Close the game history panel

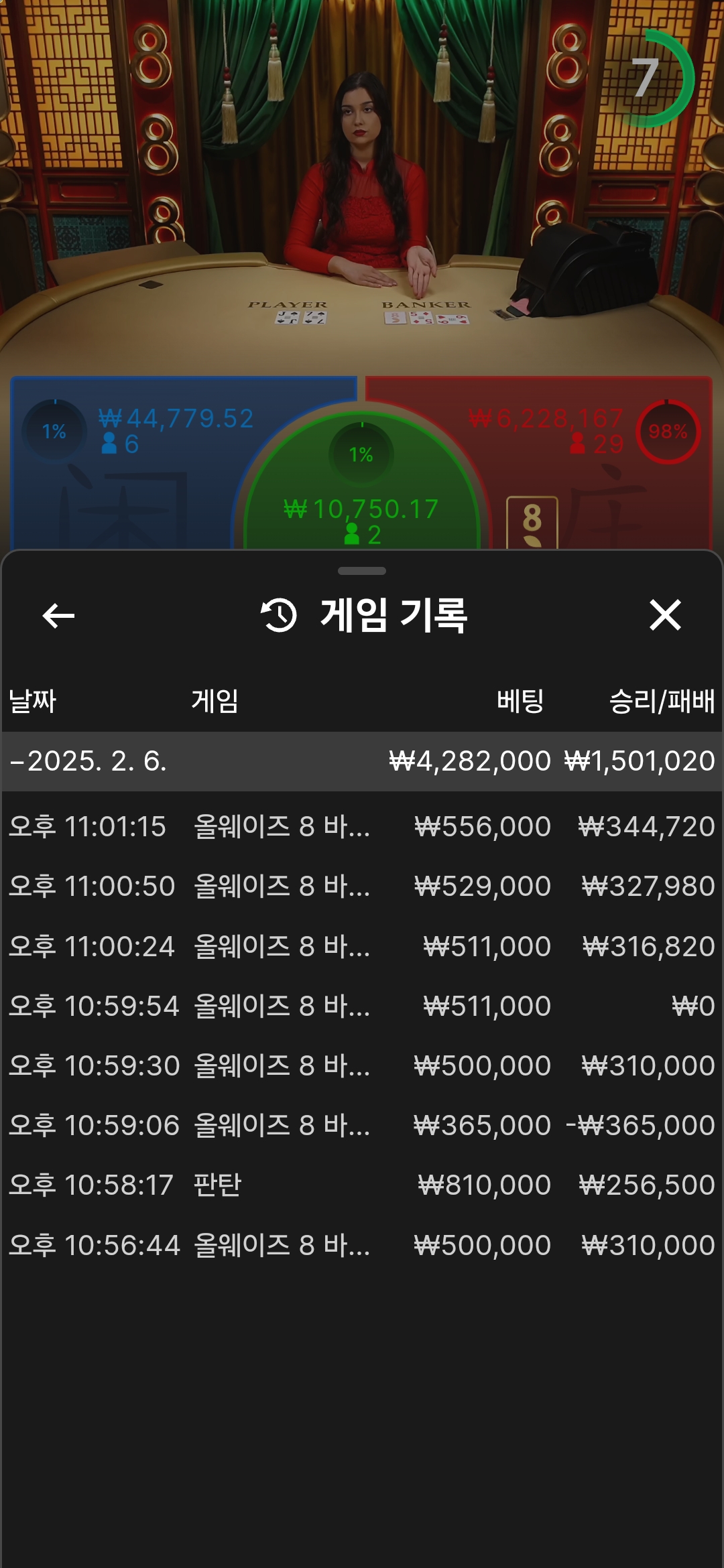click(x=665, y=615)
